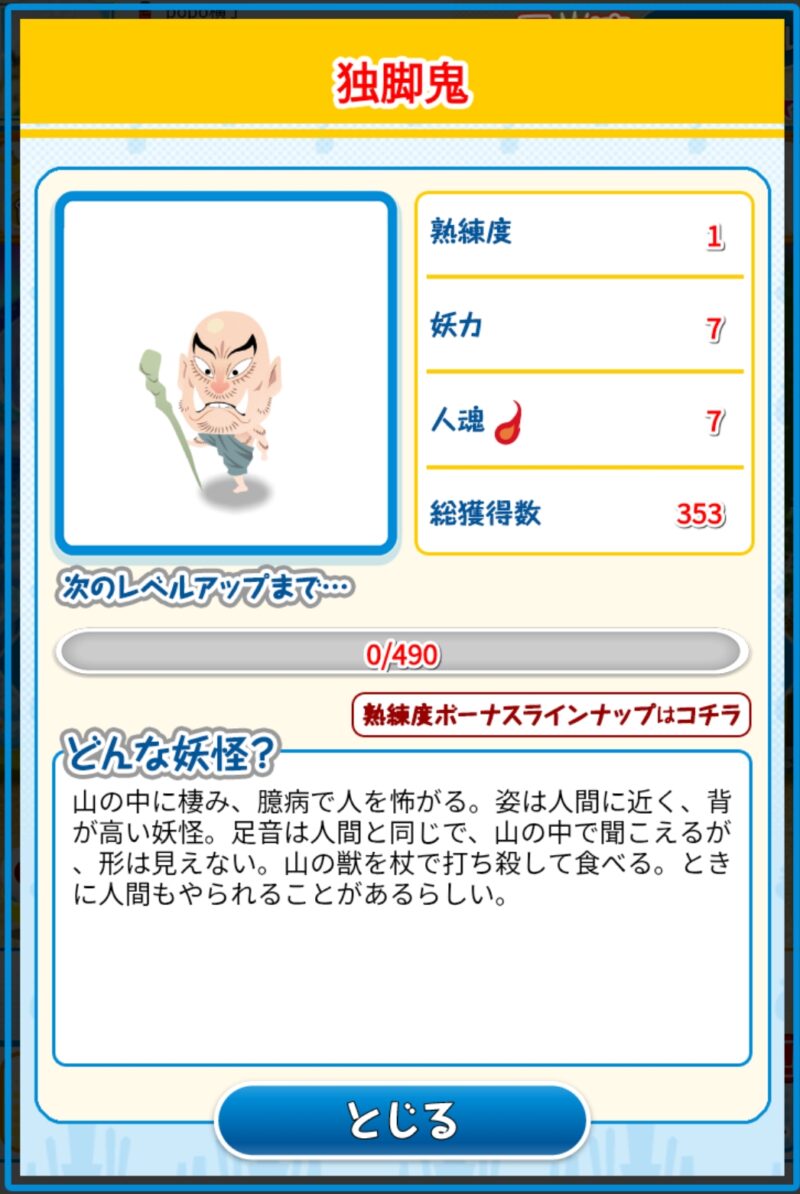The height and width of the screenshot is (1194, 800).
Task: Close the dialog with the とじる button
Action: [x=401, y=1119]
